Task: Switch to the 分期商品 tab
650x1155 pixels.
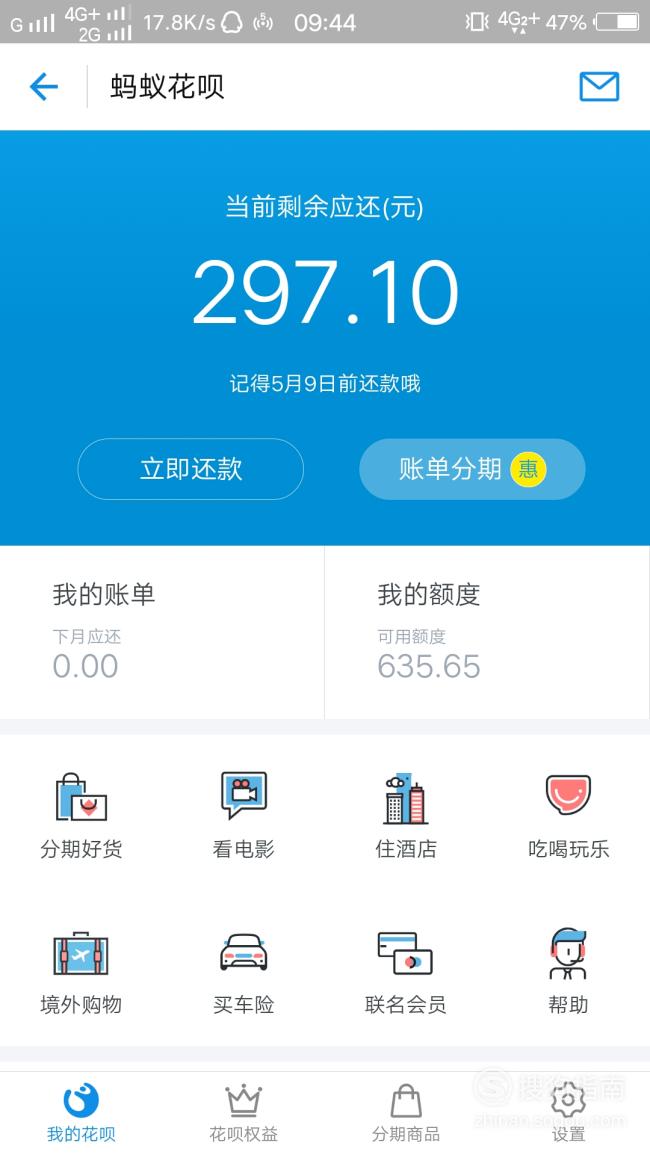Action: click(406, 1113)
